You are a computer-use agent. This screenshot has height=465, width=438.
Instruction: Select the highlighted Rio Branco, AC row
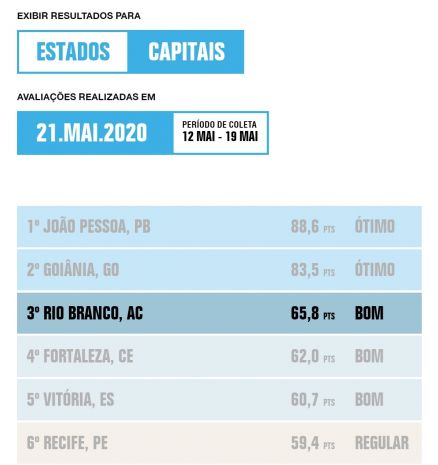(219, 313)
